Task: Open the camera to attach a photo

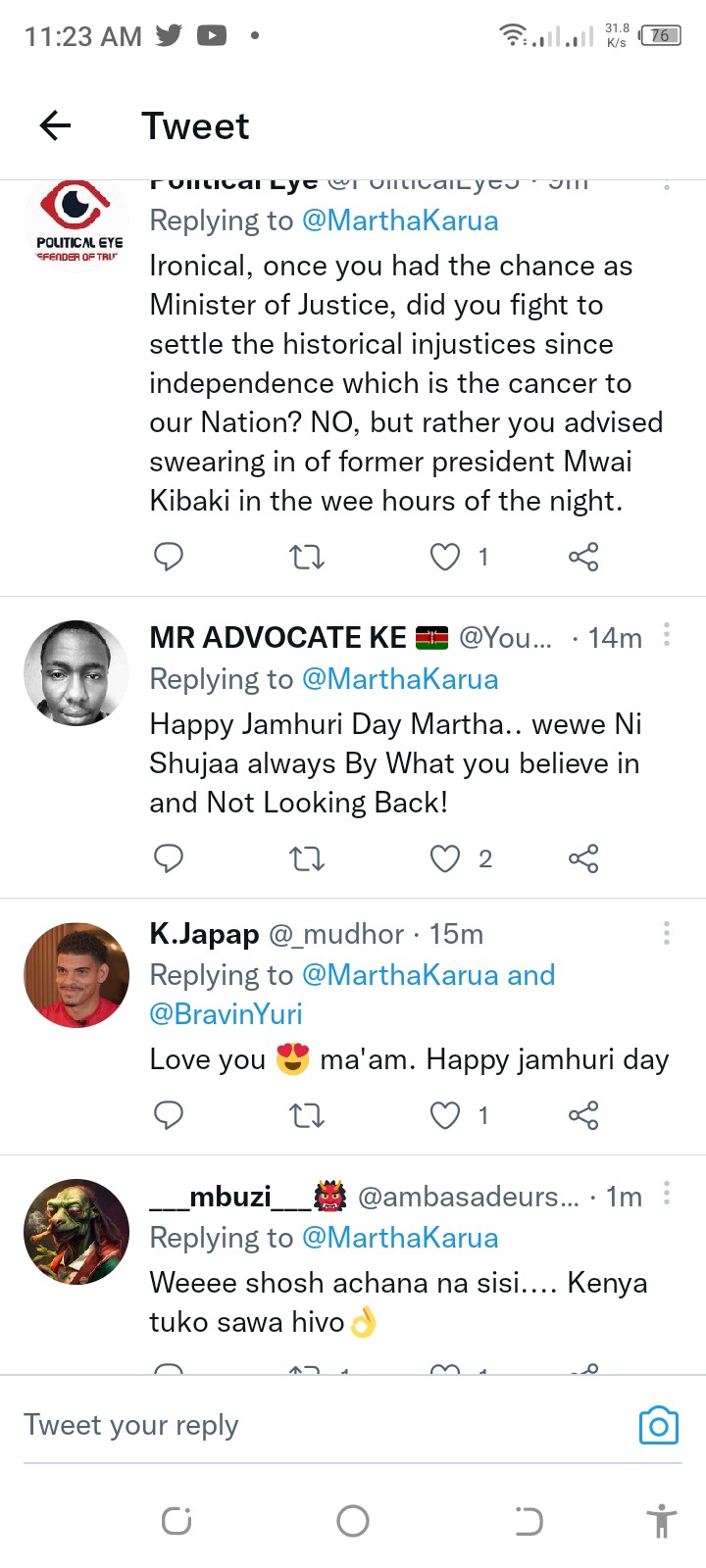Action: 659,1426
